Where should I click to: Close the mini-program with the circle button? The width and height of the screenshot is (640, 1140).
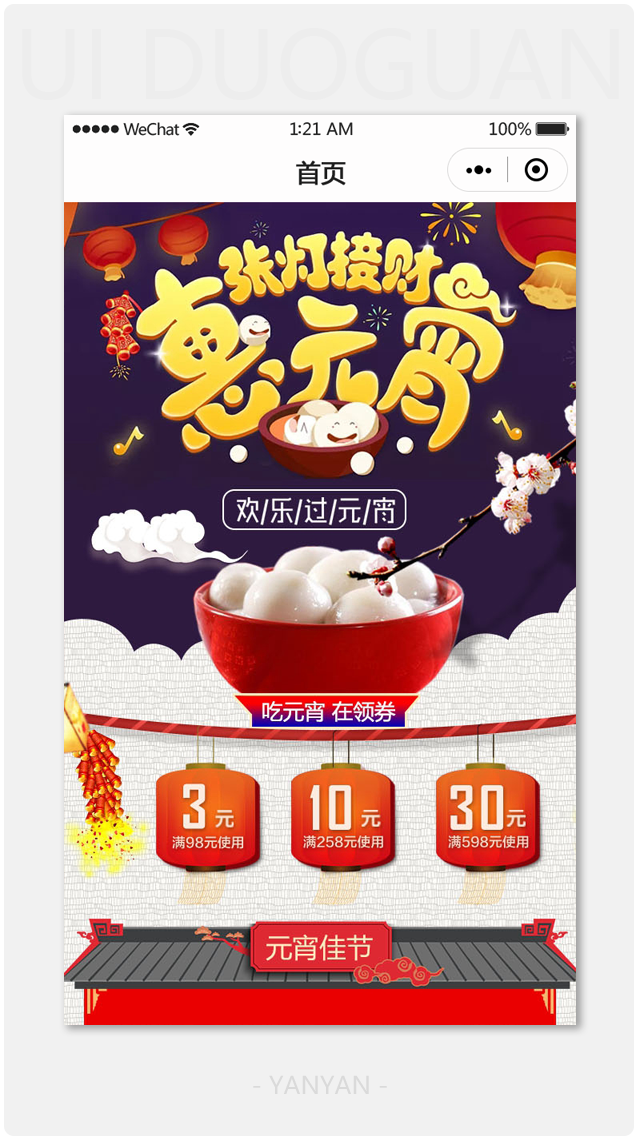coord(536,171)
